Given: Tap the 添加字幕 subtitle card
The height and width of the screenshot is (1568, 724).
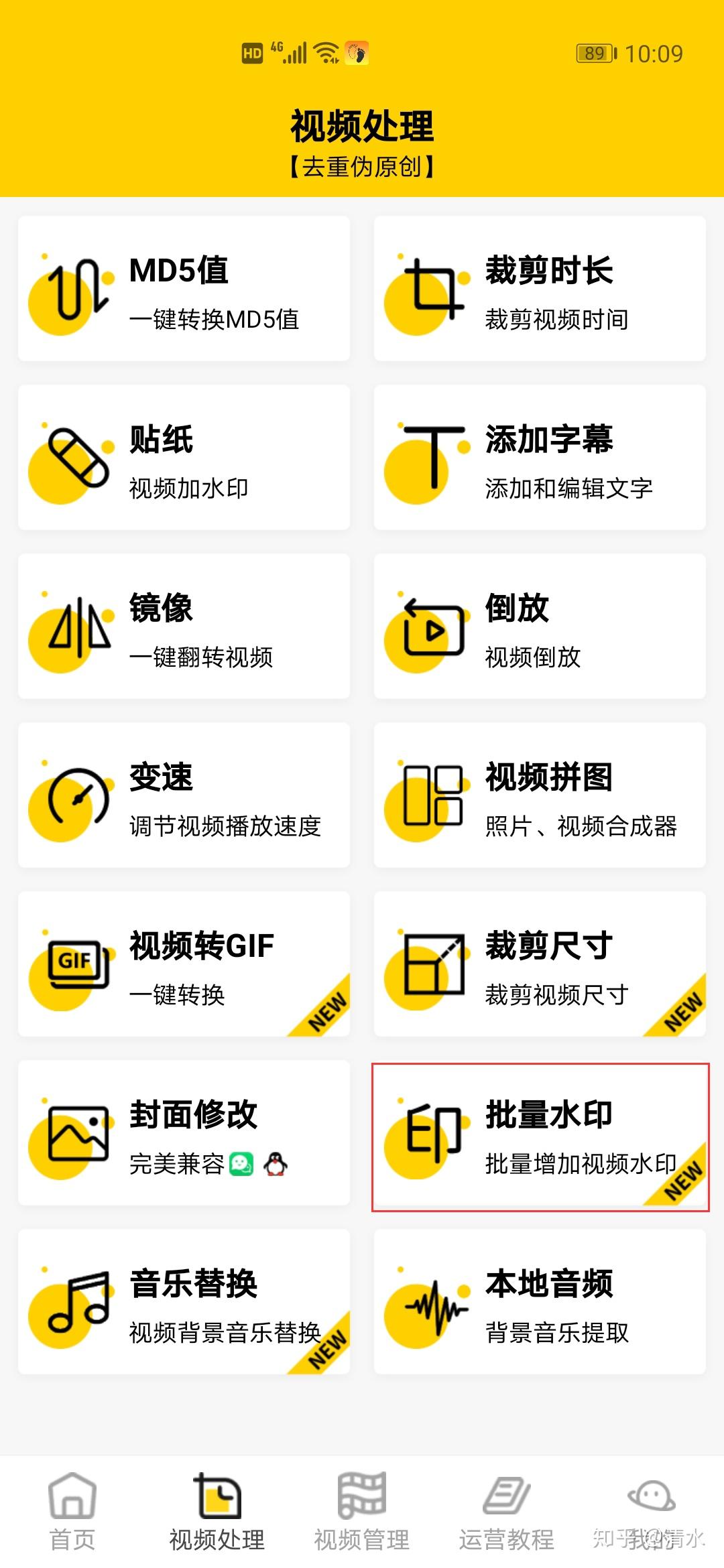Looking at the screenshot, I should coord(540,458).
